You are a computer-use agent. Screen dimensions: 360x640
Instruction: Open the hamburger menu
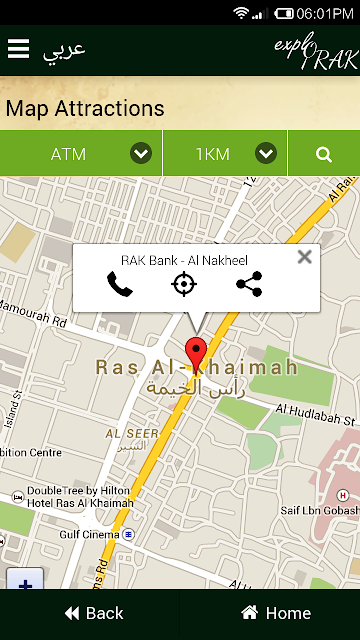tap(18, 49)
